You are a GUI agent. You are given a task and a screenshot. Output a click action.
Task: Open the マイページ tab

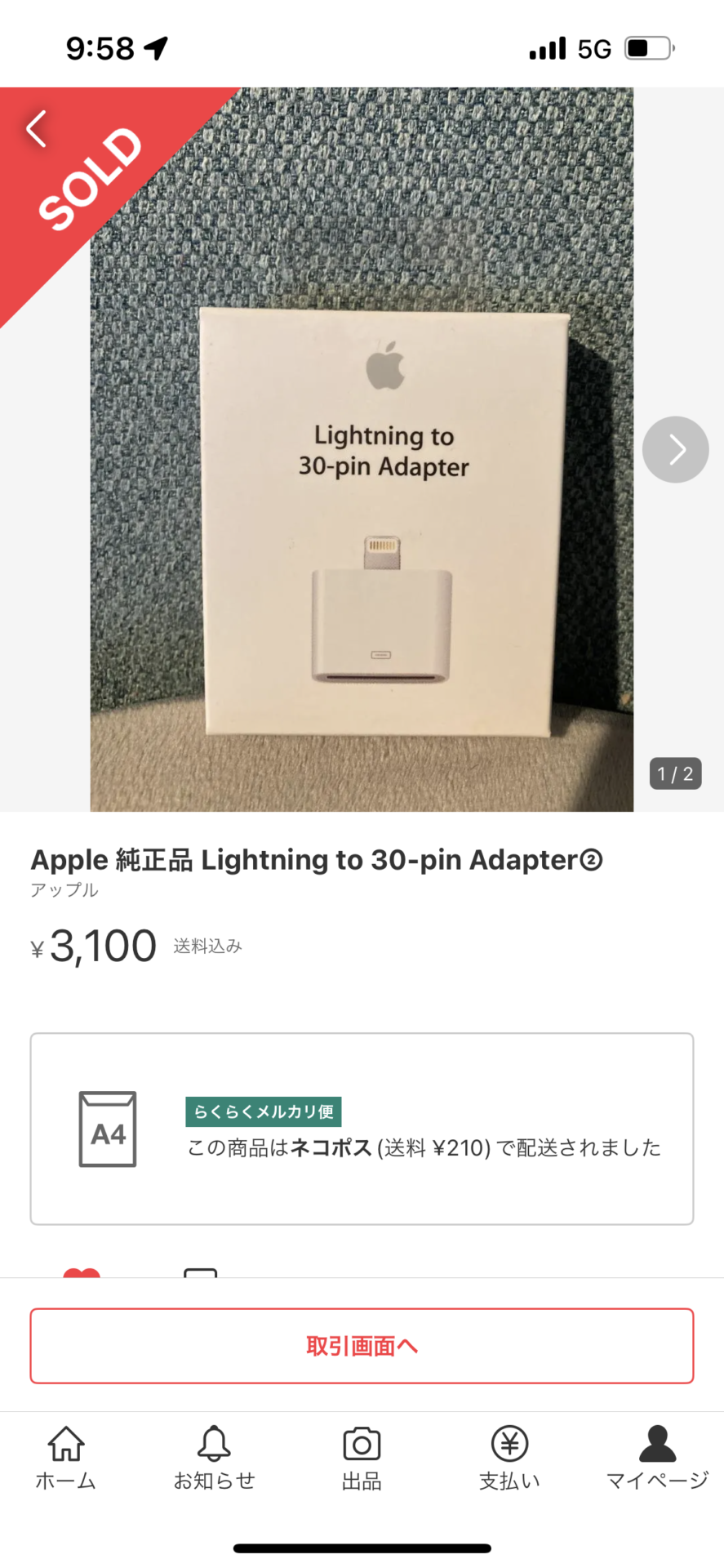(x=657, y=1459)
